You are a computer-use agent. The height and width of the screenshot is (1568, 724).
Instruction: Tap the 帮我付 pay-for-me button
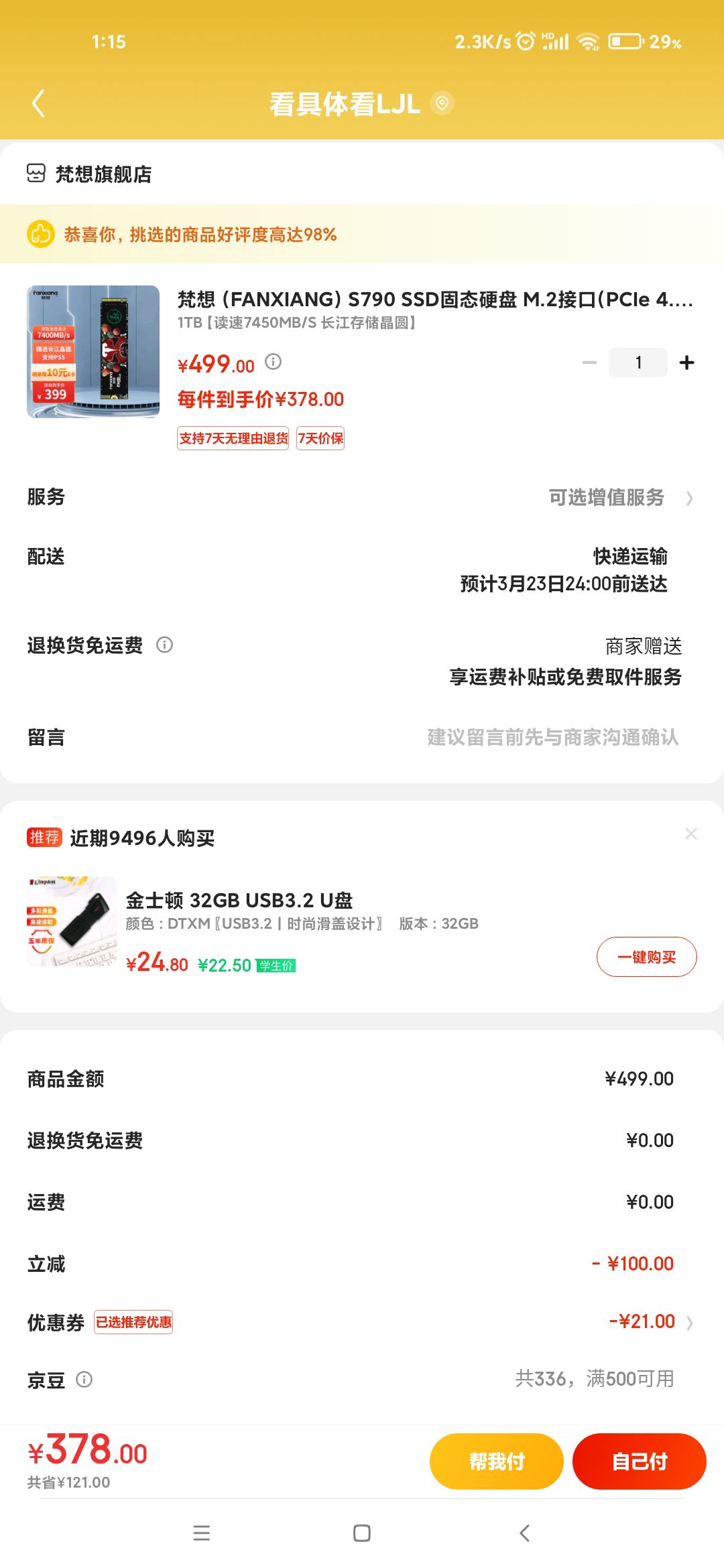coord(496,1461)
